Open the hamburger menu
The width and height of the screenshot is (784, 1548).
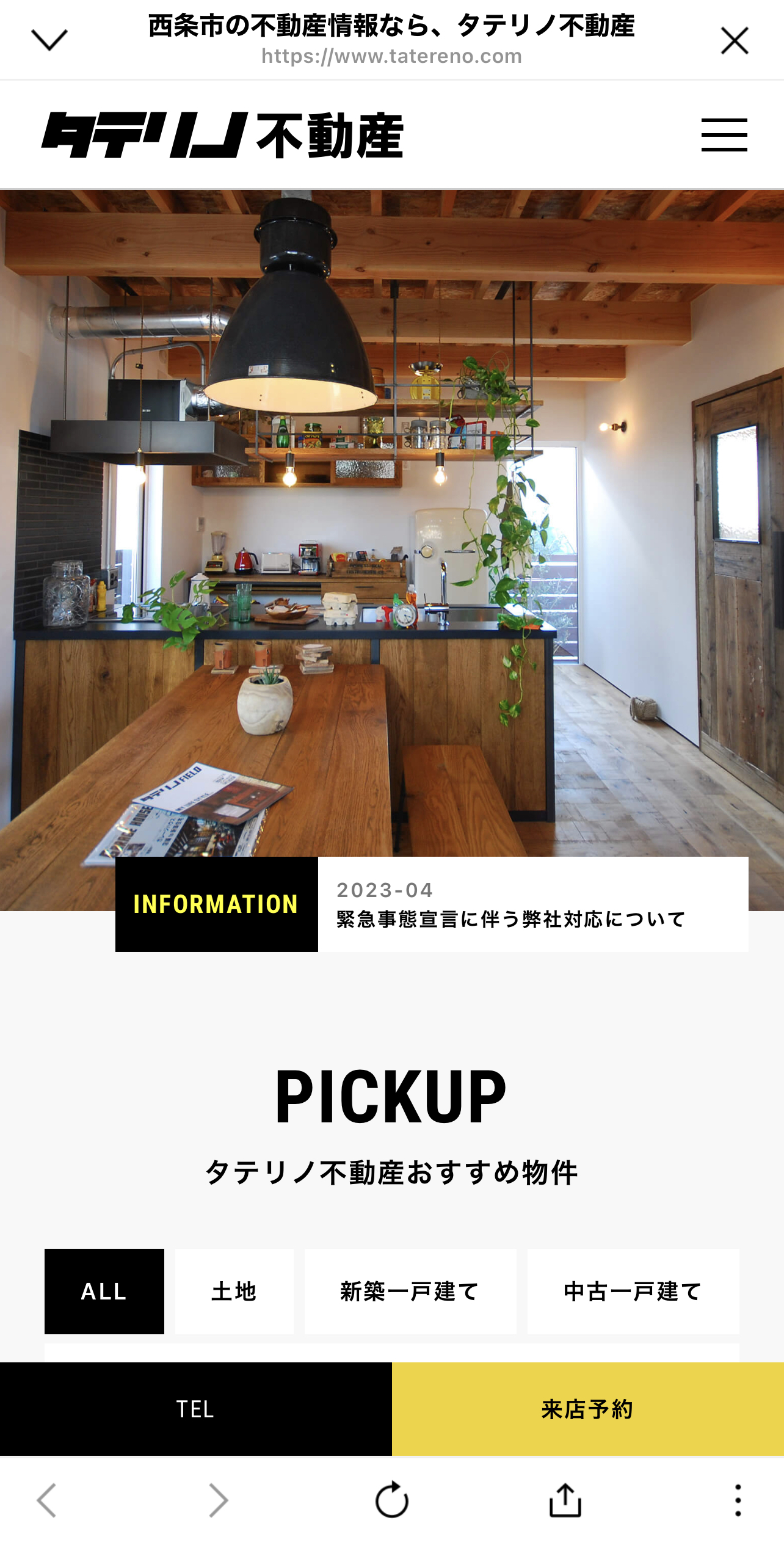pos(724,135)
